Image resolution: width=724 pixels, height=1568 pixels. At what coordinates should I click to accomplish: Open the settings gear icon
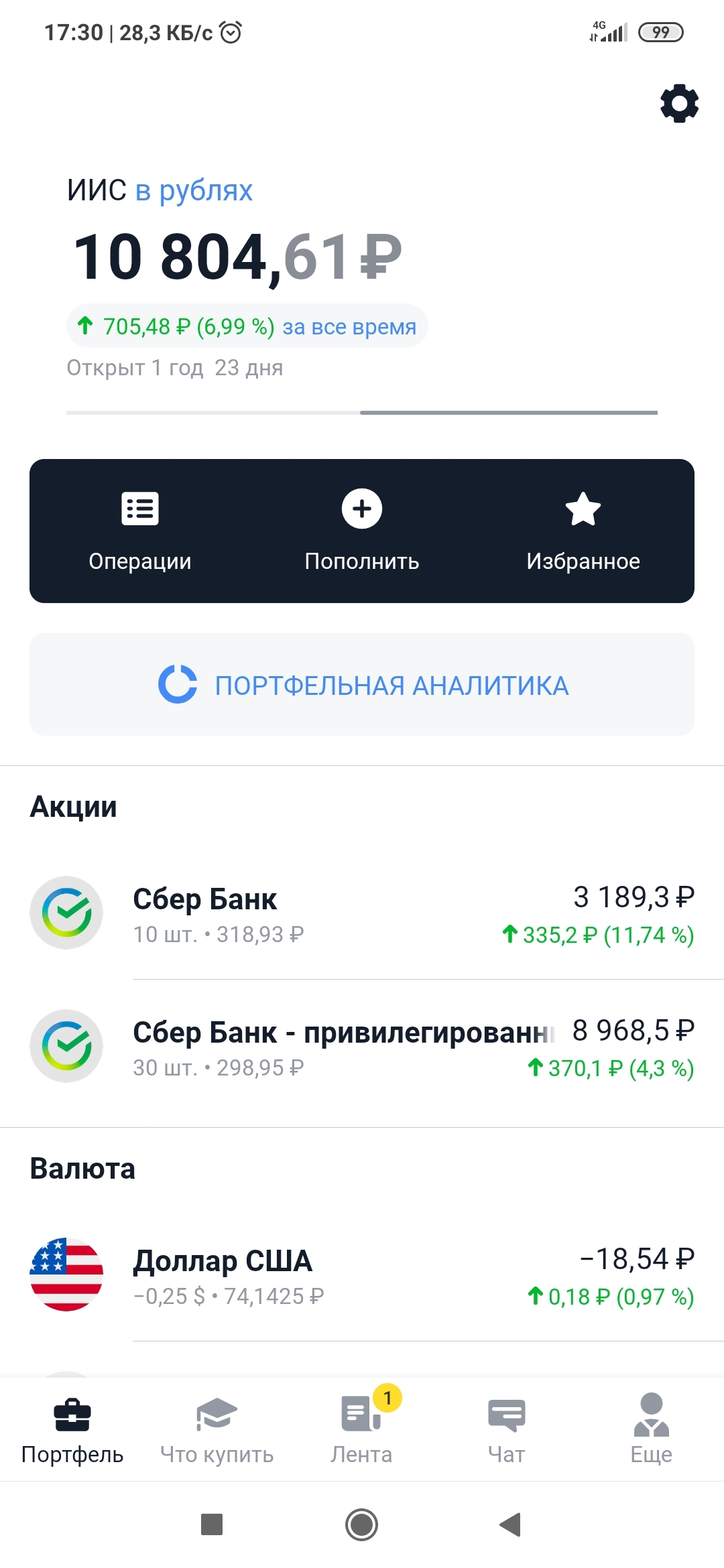click(679, 103)
